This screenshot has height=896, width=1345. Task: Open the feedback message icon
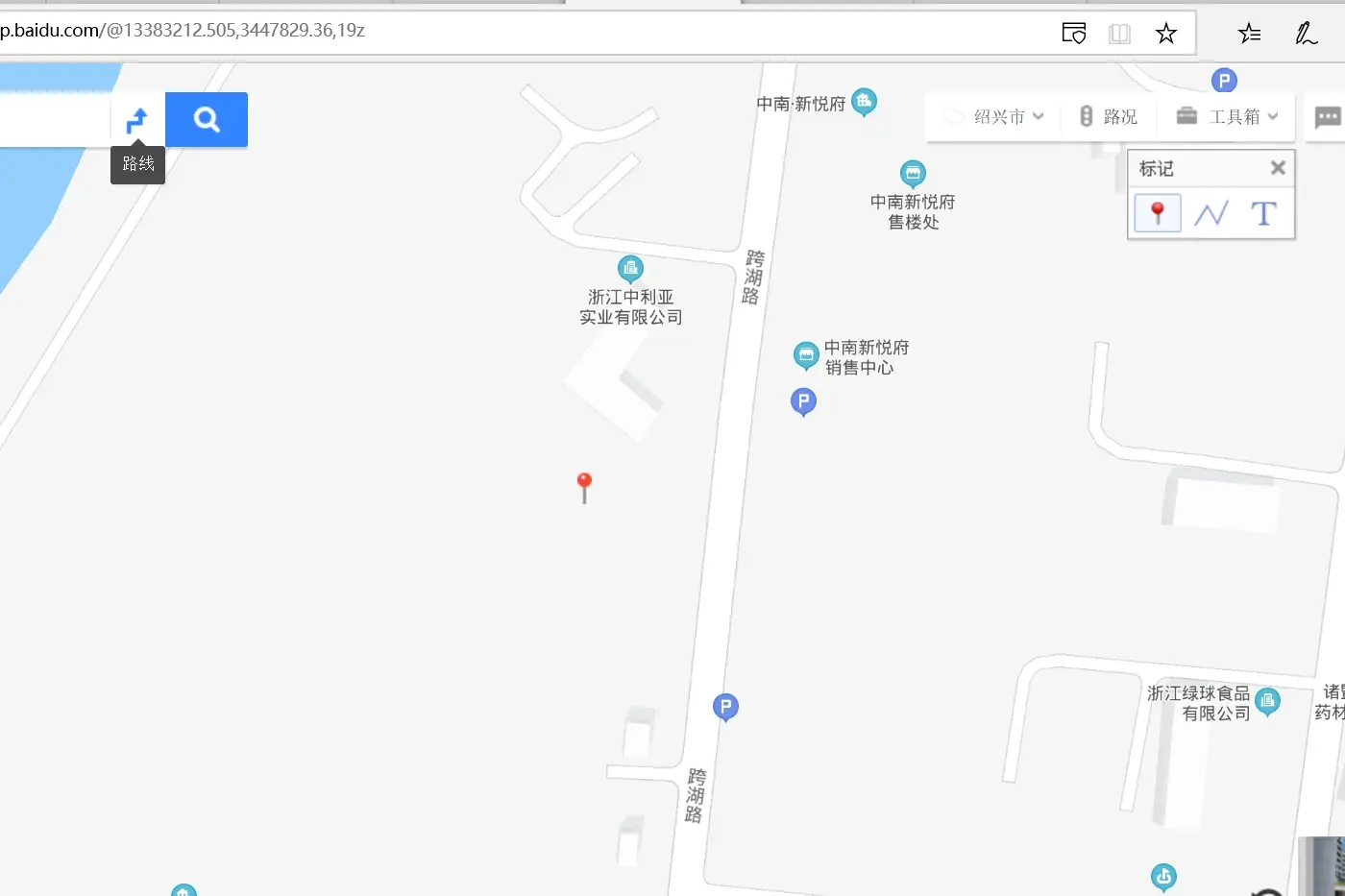coord(1328,117)
